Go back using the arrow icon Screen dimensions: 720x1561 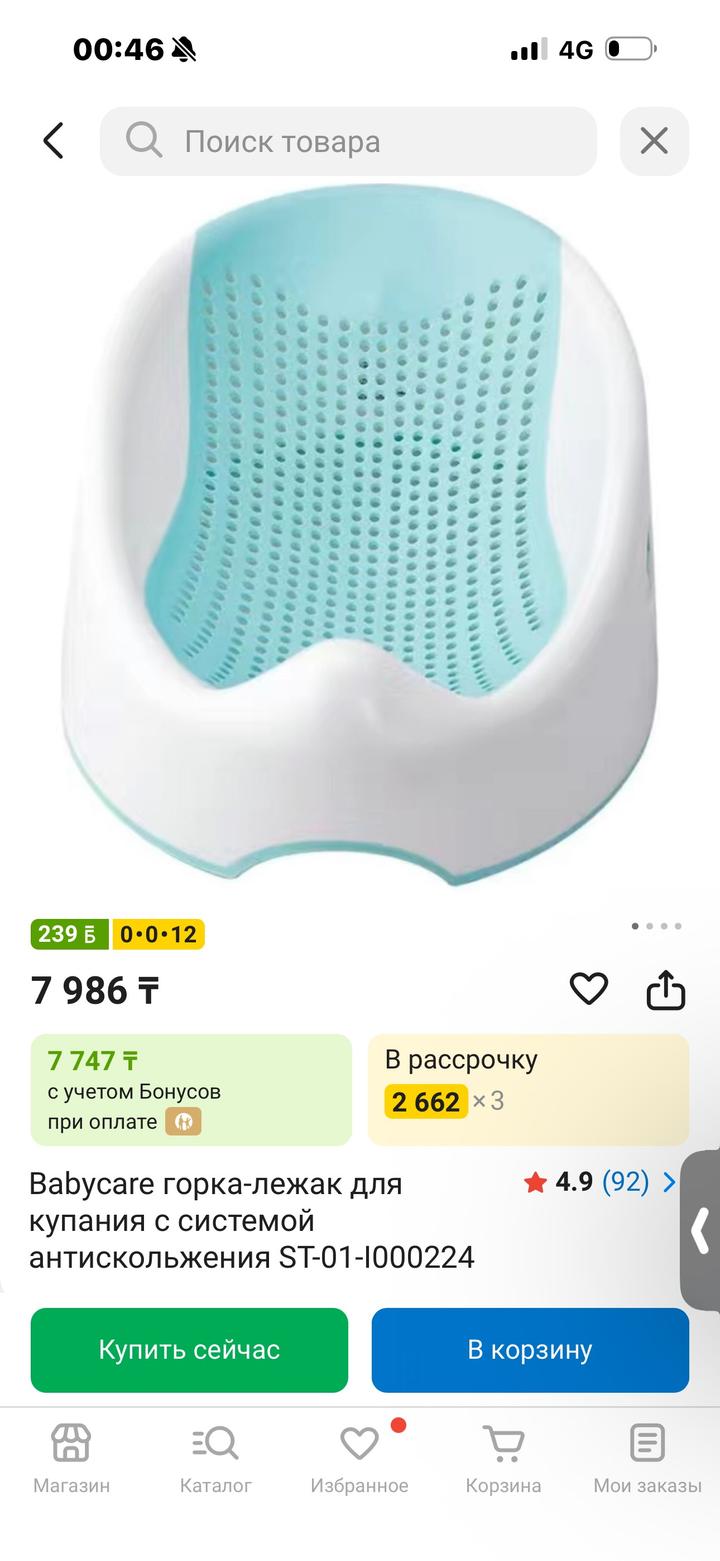54,141
